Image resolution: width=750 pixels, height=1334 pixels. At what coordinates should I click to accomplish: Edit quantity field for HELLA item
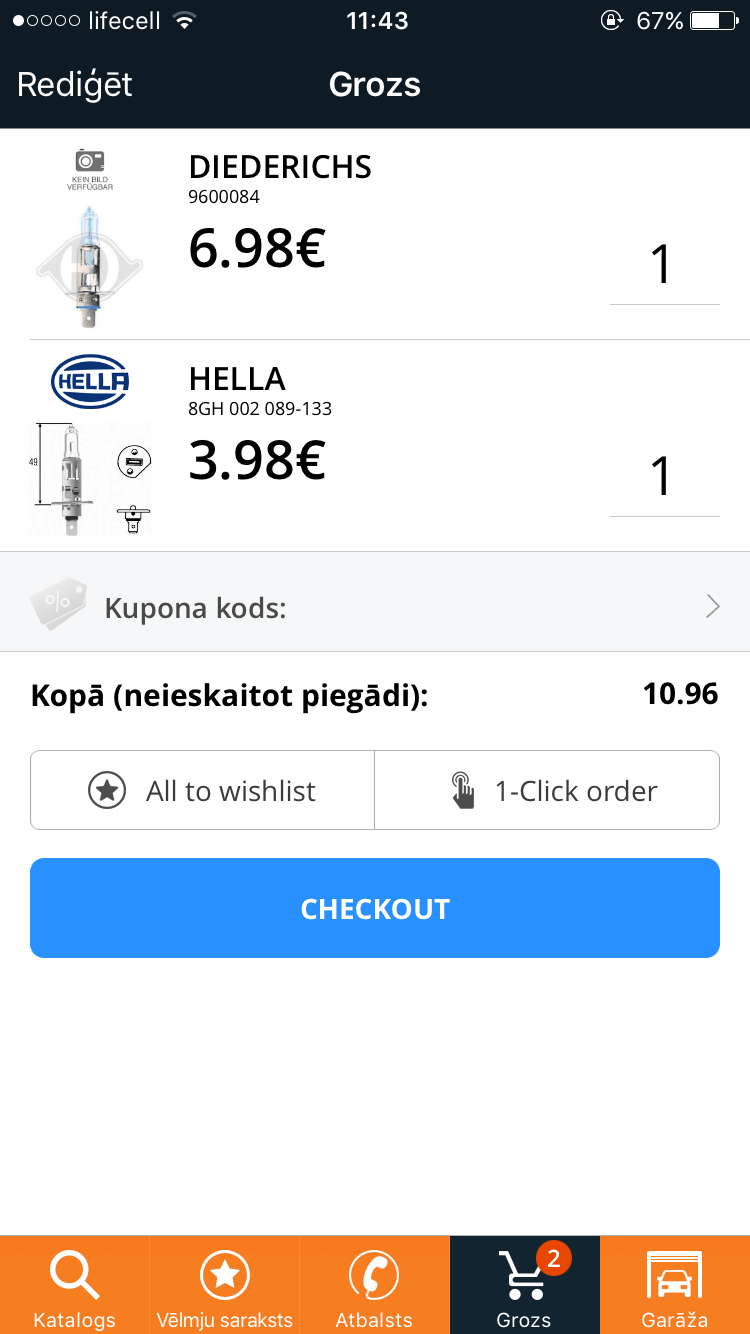[664, 477]
